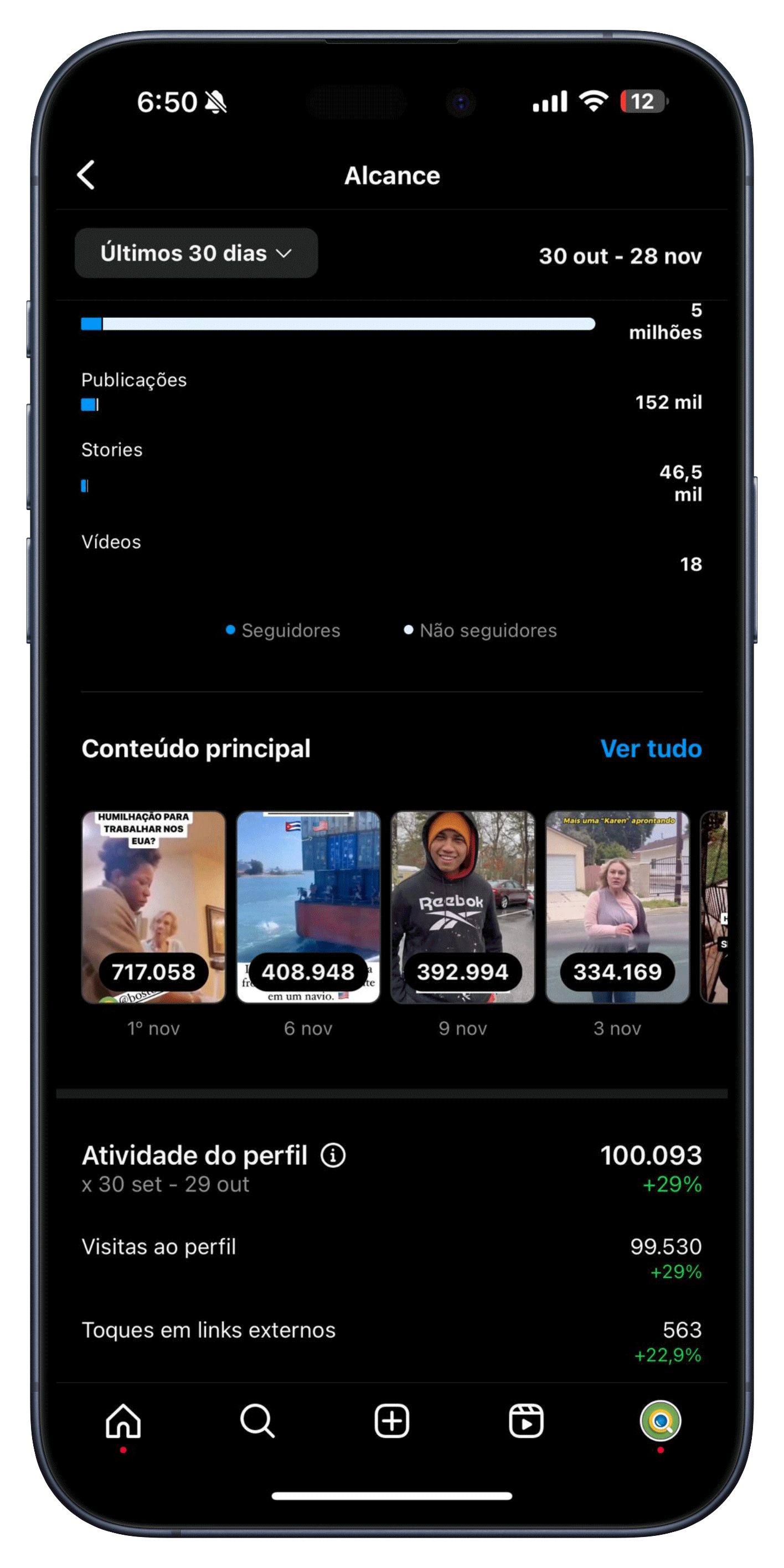Image resolution: width=784 pixels, height=1568 pixels.
Task: Open the 6 nov post with 408.948 reach
Action: (x=308, y=906)
